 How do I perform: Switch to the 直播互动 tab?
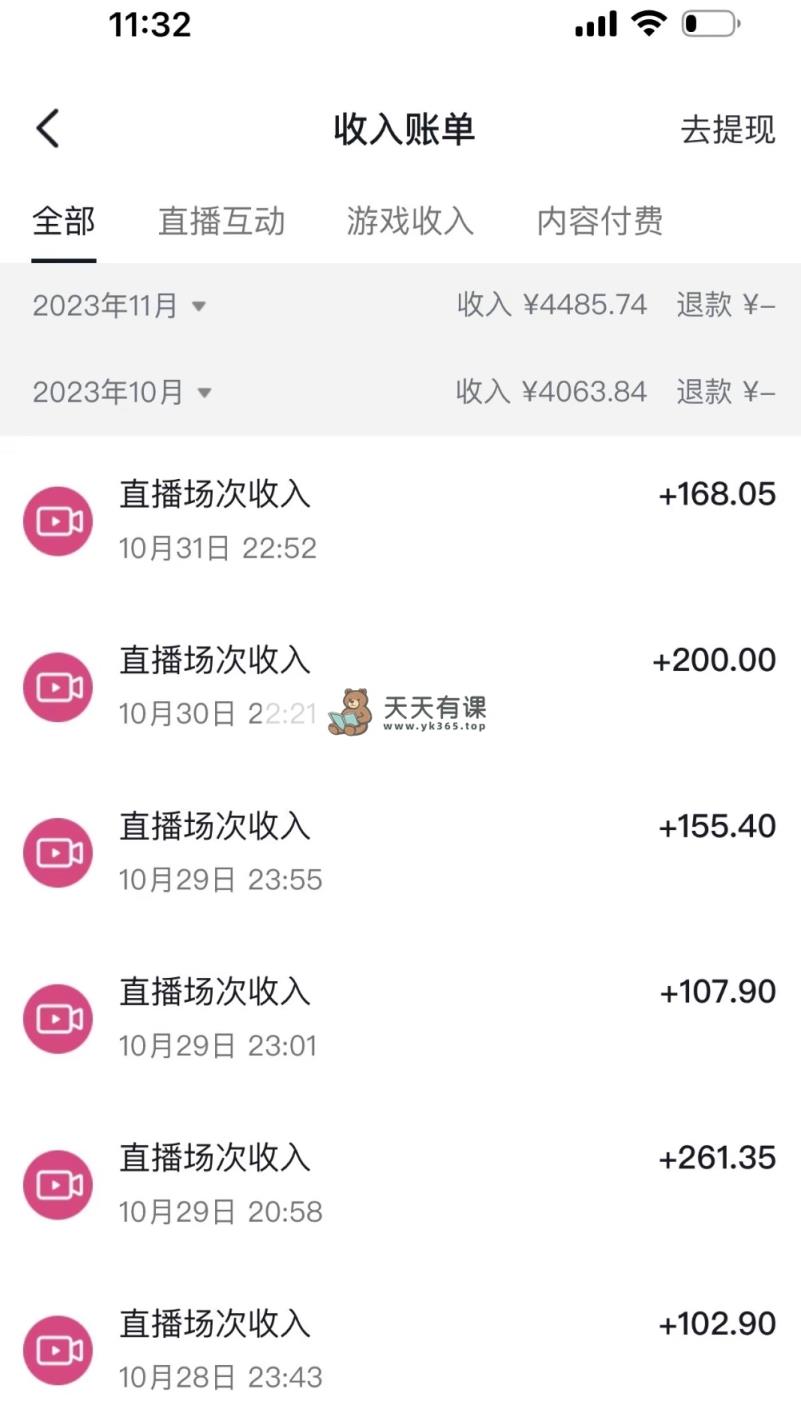(x=222, y=221)
